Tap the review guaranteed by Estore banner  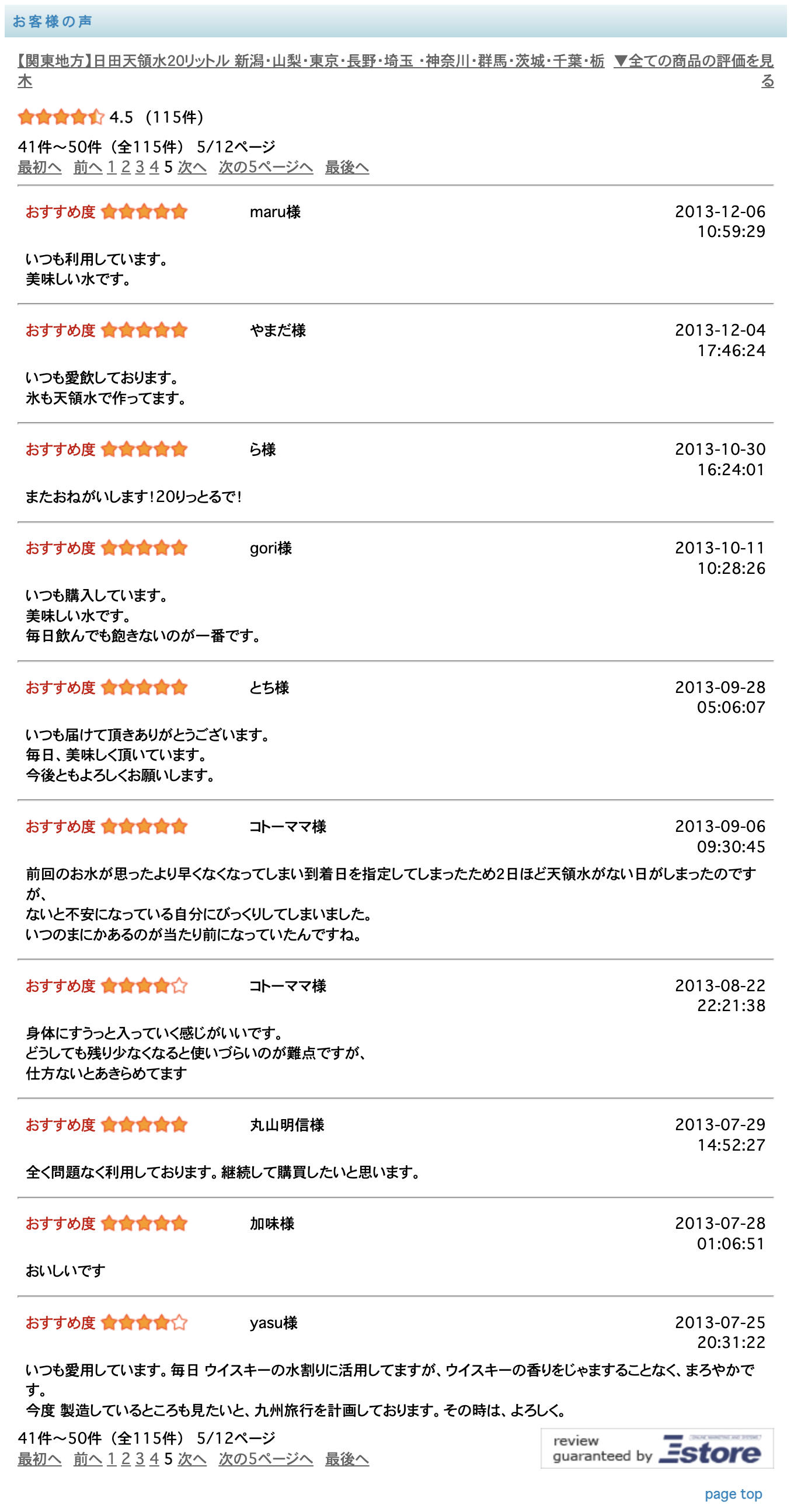pyautogui.click(x=657, y=1448)
